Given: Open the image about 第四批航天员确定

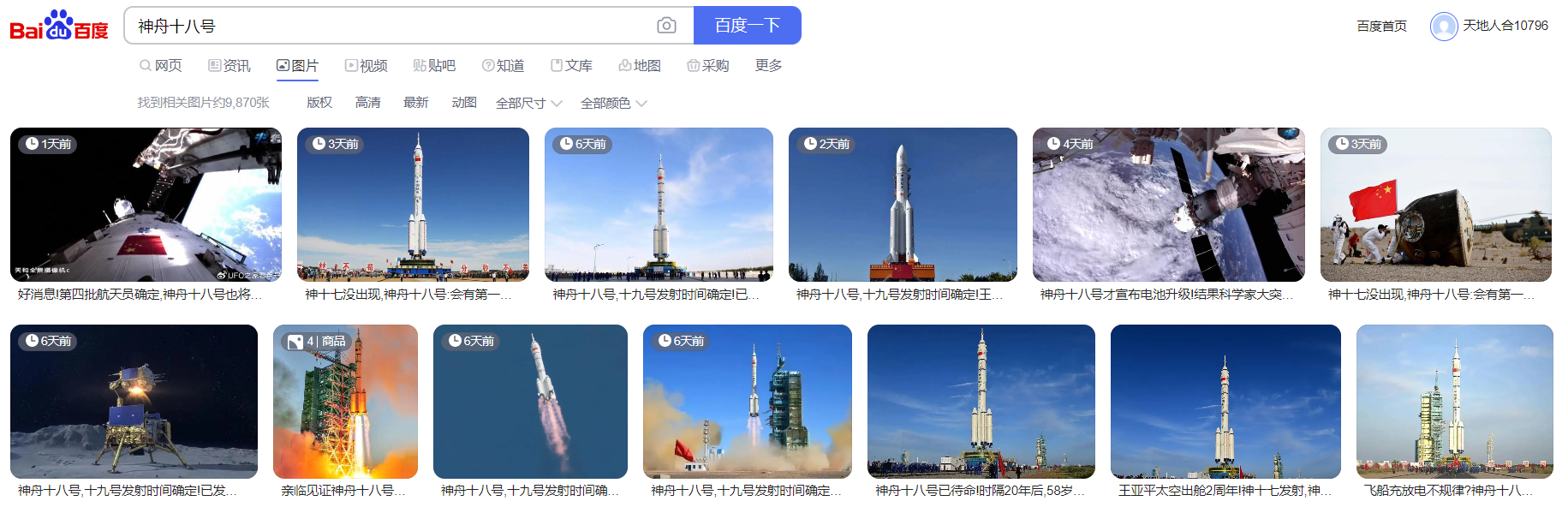Looking at the screenshot, I should 146,205.
